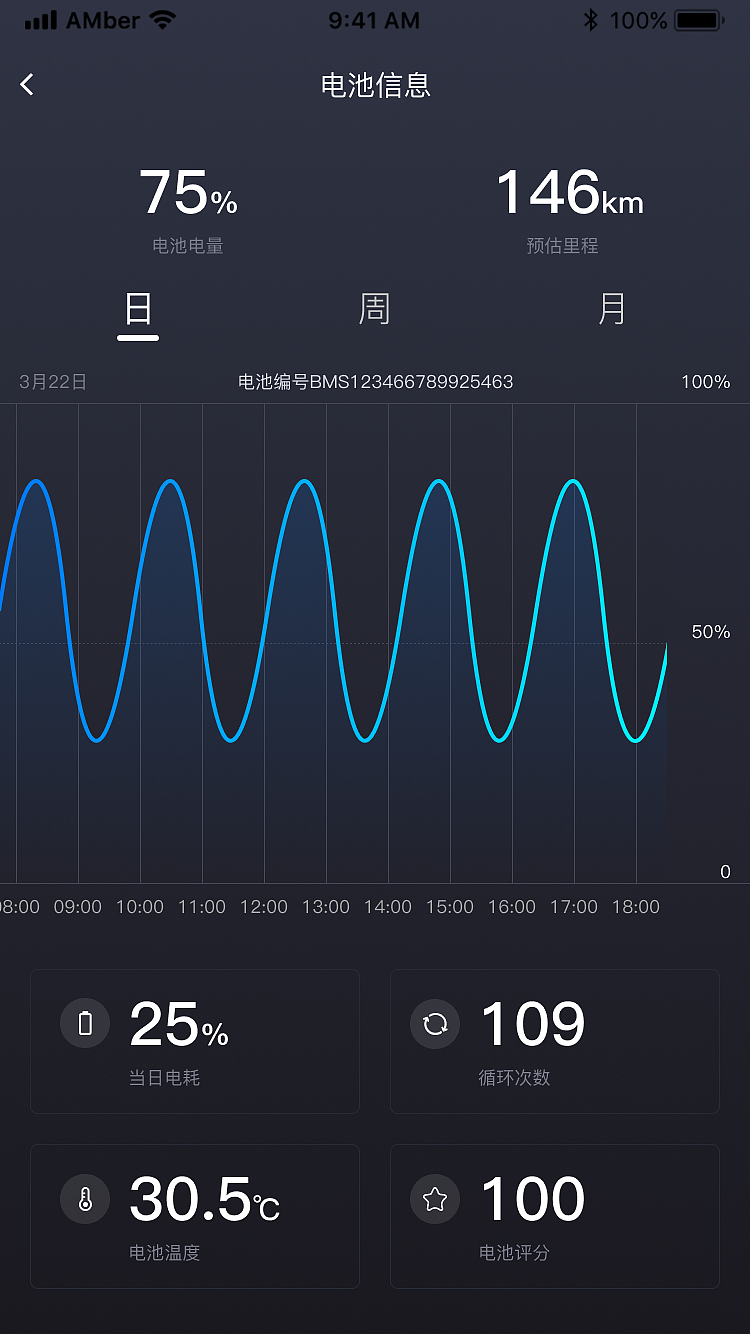Expand the 电池编号 BMS details
The height and width of the screenshot is (1334, 750).
pos(374,381)
